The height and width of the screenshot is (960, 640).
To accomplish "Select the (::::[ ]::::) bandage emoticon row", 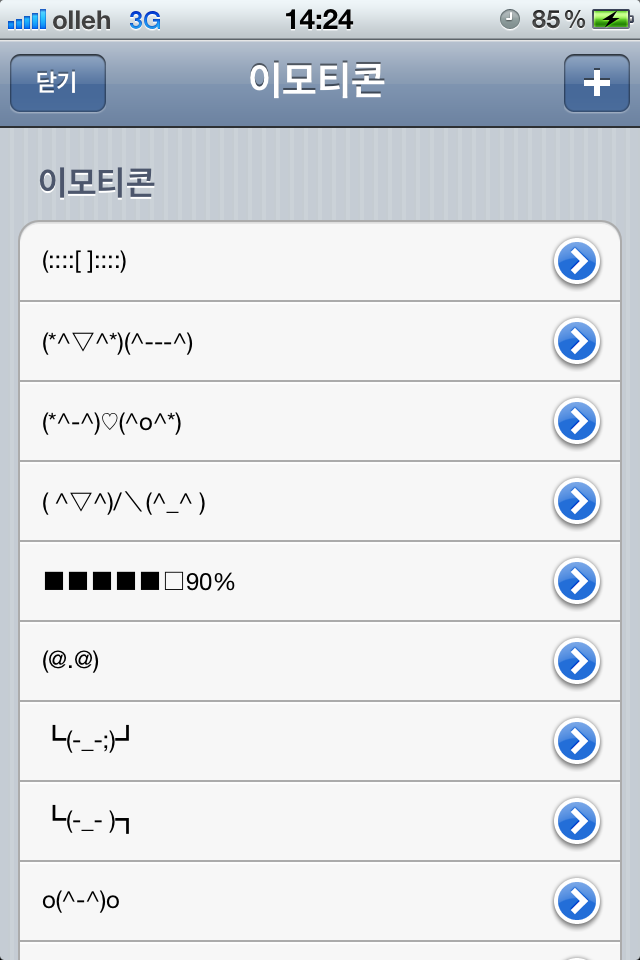I will [x=280, y=262].
